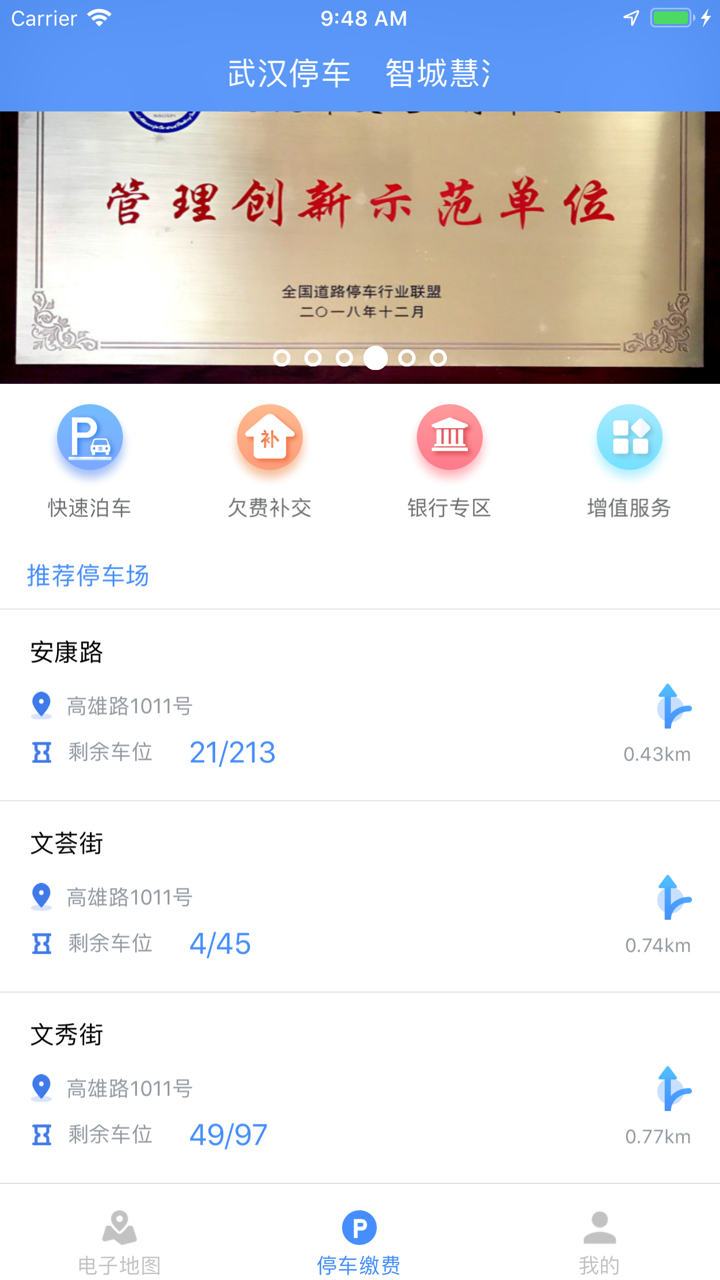Select the last carousel indicator dot
Viewport: 720px width, 1280px height.
pyautogui.click(x=438, y=358)
